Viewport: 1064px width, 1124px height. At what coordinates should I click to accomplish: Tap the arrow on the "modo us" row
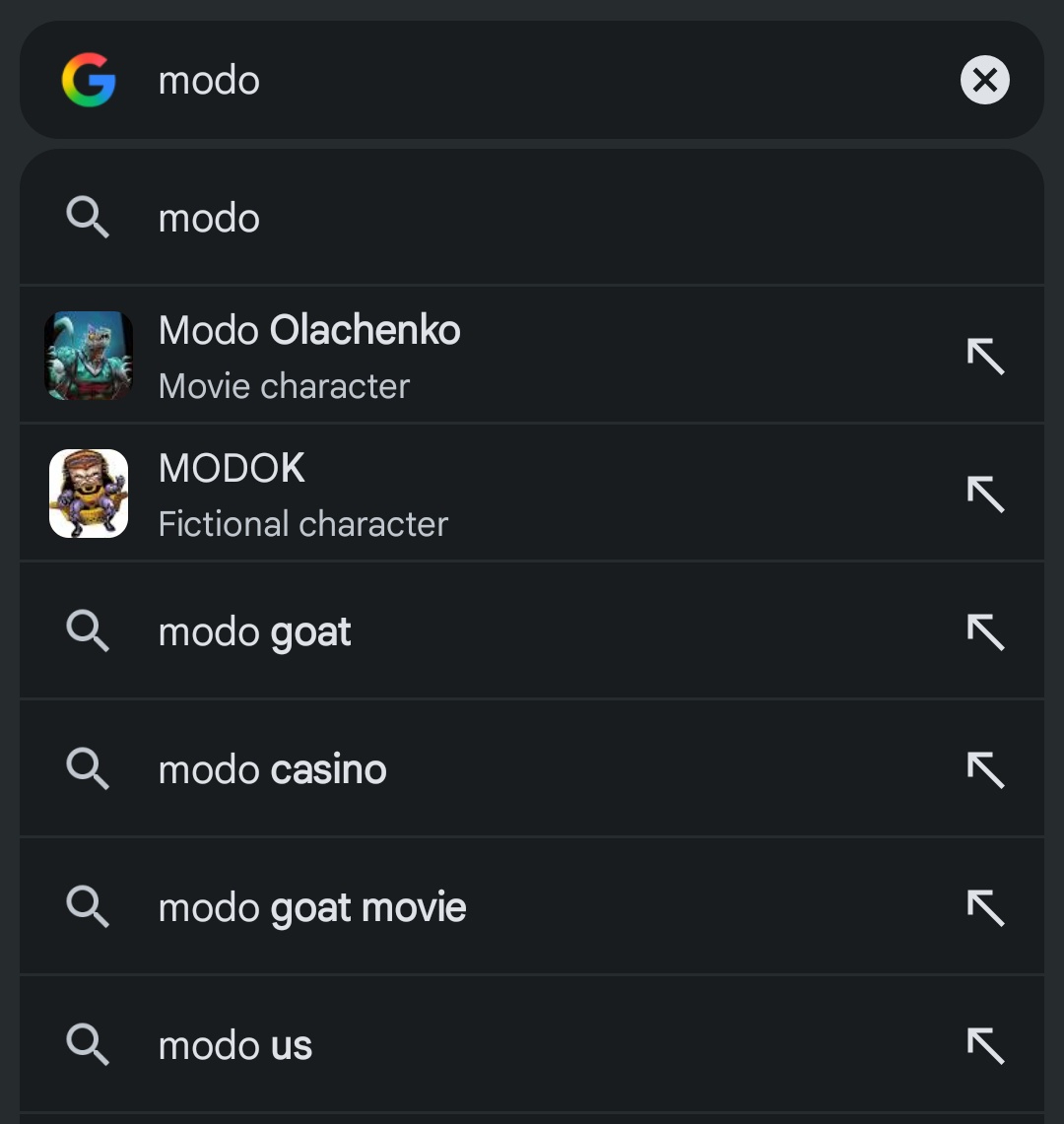pyautogui.click(x=985, y=1045)
